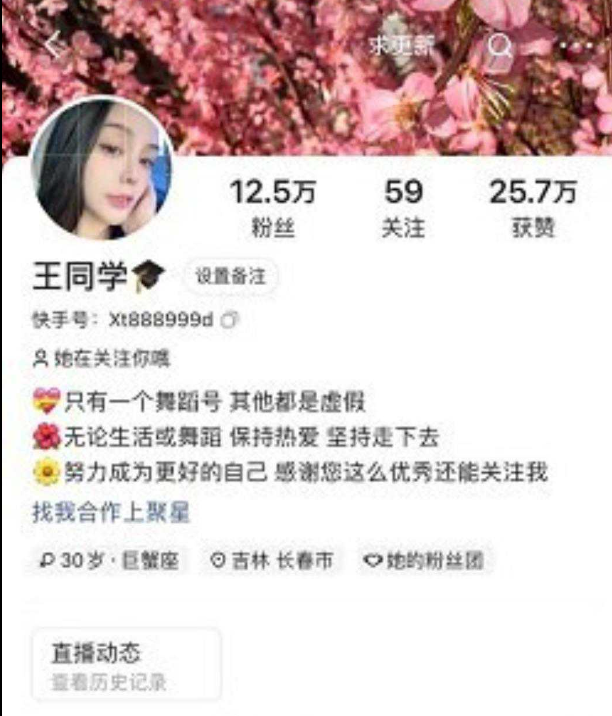The width and height of the screenshot is (612, 716).
Task: Open the 直播动态 history card
Action: 125,665
